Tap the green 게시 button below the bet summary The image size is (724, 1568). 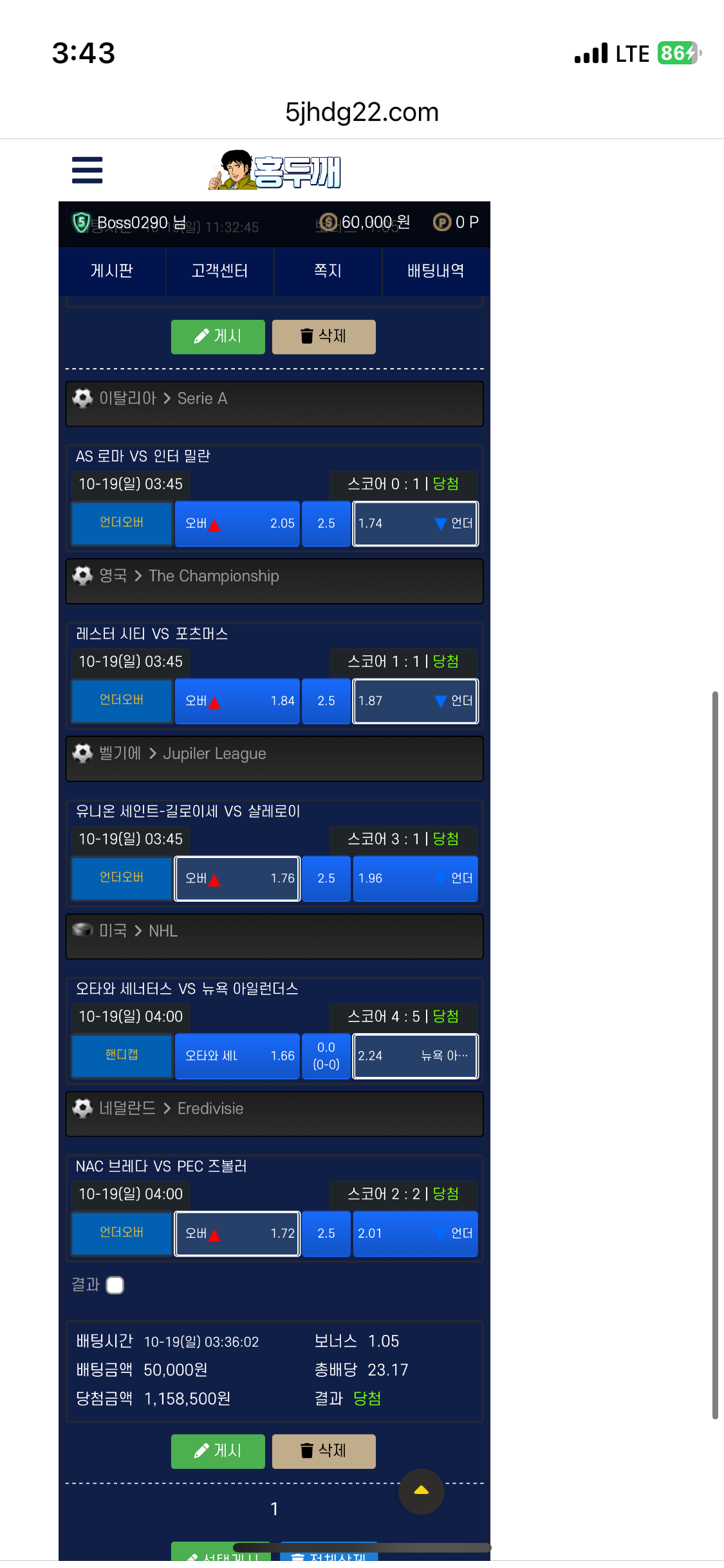218,1451
